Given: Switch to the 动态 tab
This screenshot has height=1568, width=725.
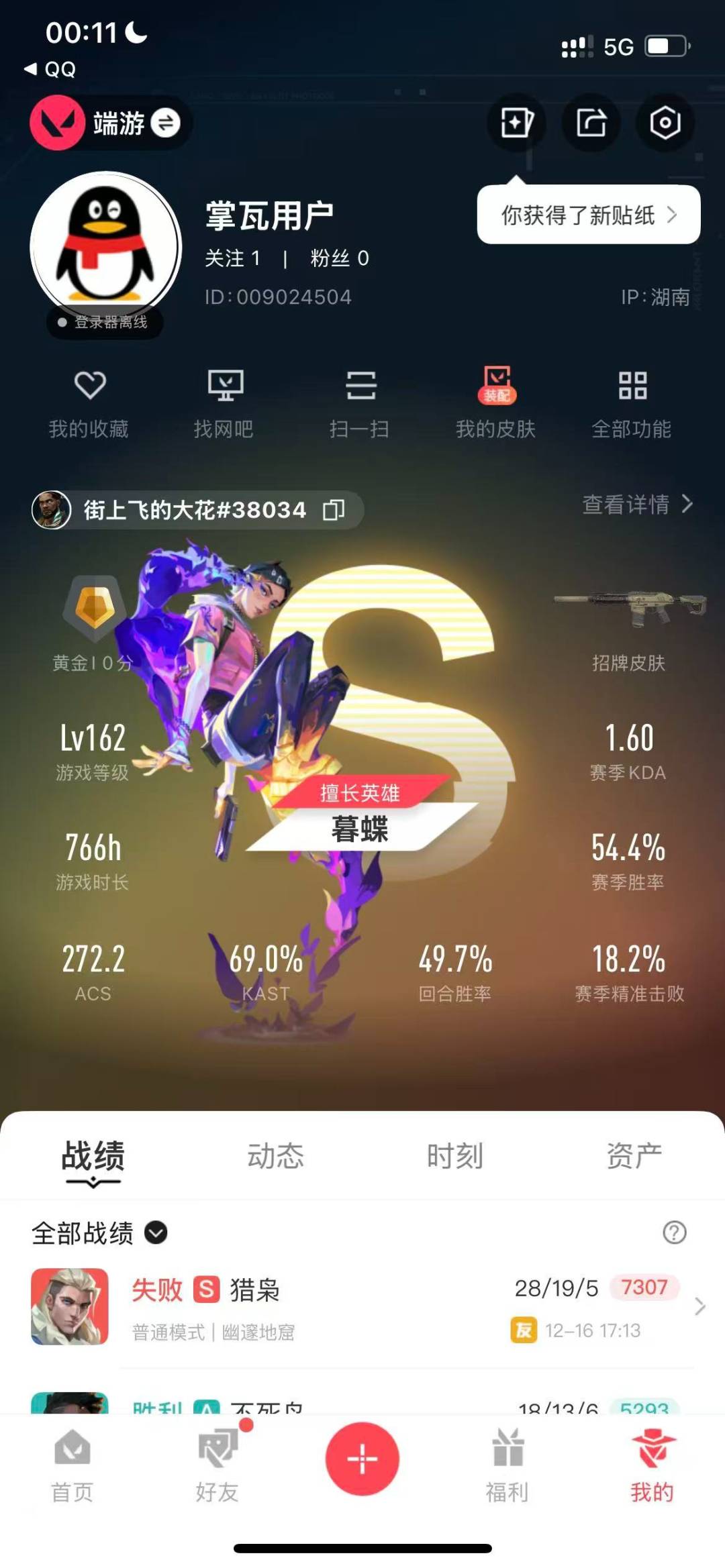Looking at the screenshot, I should coord(275,1155).
